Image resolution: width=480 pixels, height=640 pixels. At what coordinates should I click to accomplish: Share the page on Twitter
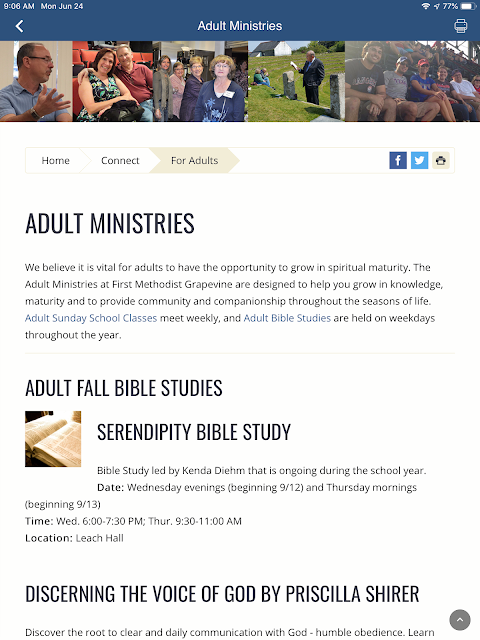[419, 160]
